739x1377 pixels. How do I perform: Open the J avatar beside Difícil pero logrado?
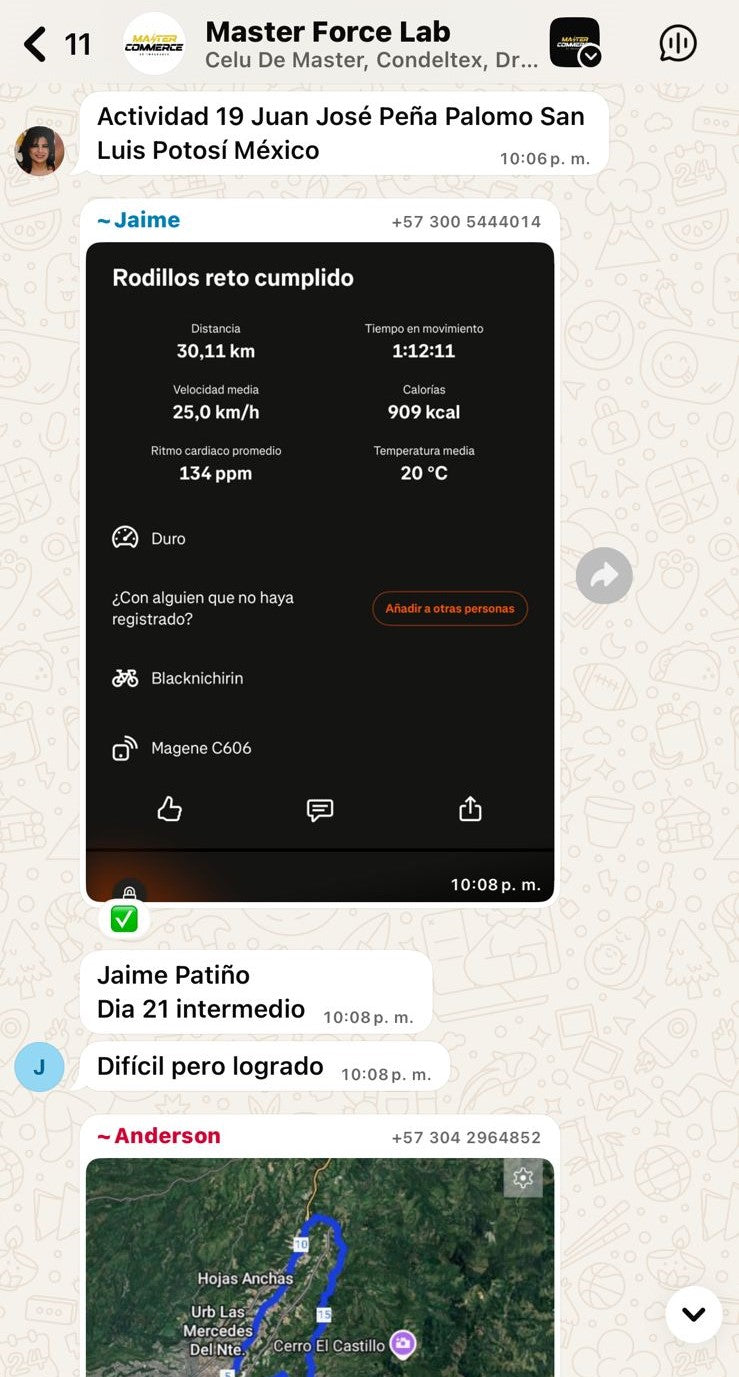pos(39,1066)
